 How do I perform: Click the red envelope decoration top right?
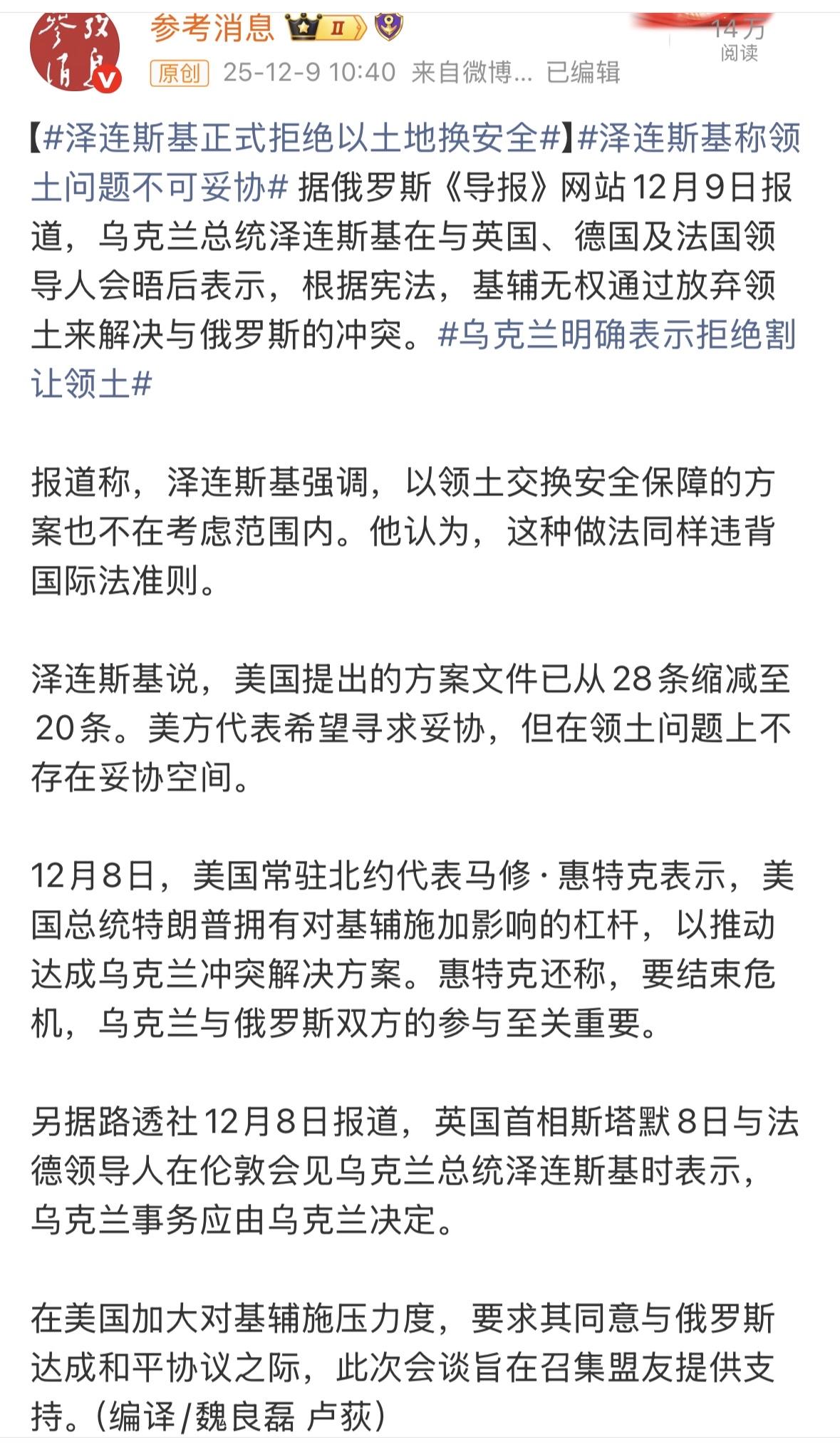coord(695,14)
